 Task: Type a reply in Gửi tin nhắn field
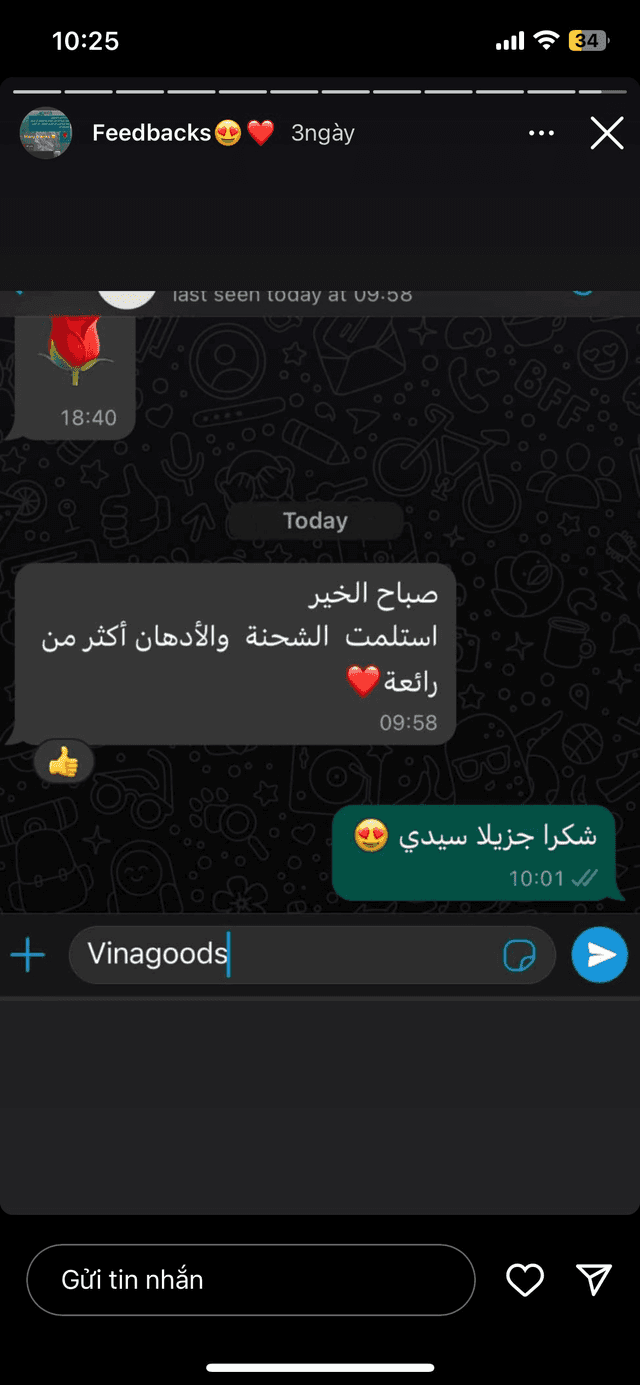click(x=250, y=1279)
